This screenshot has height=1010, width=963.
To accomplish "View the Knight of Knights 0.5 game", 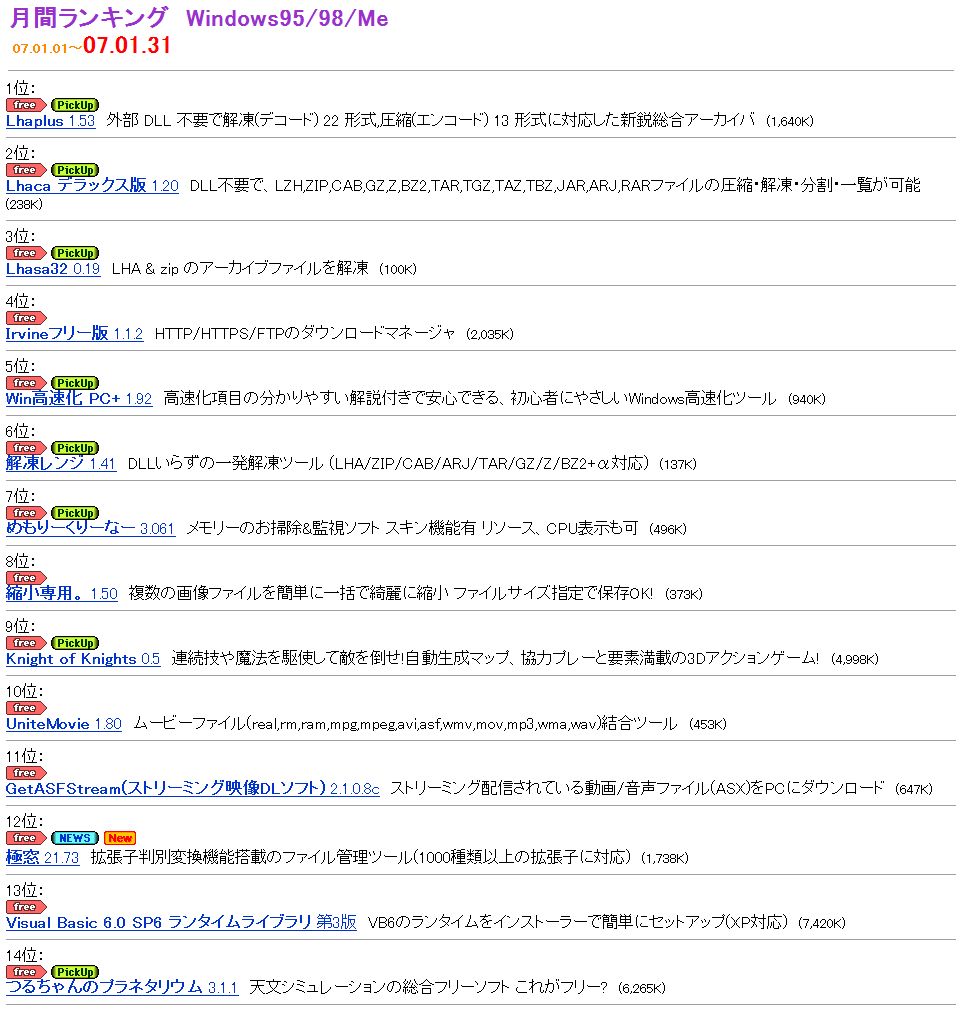I will [x=82, y=659].
